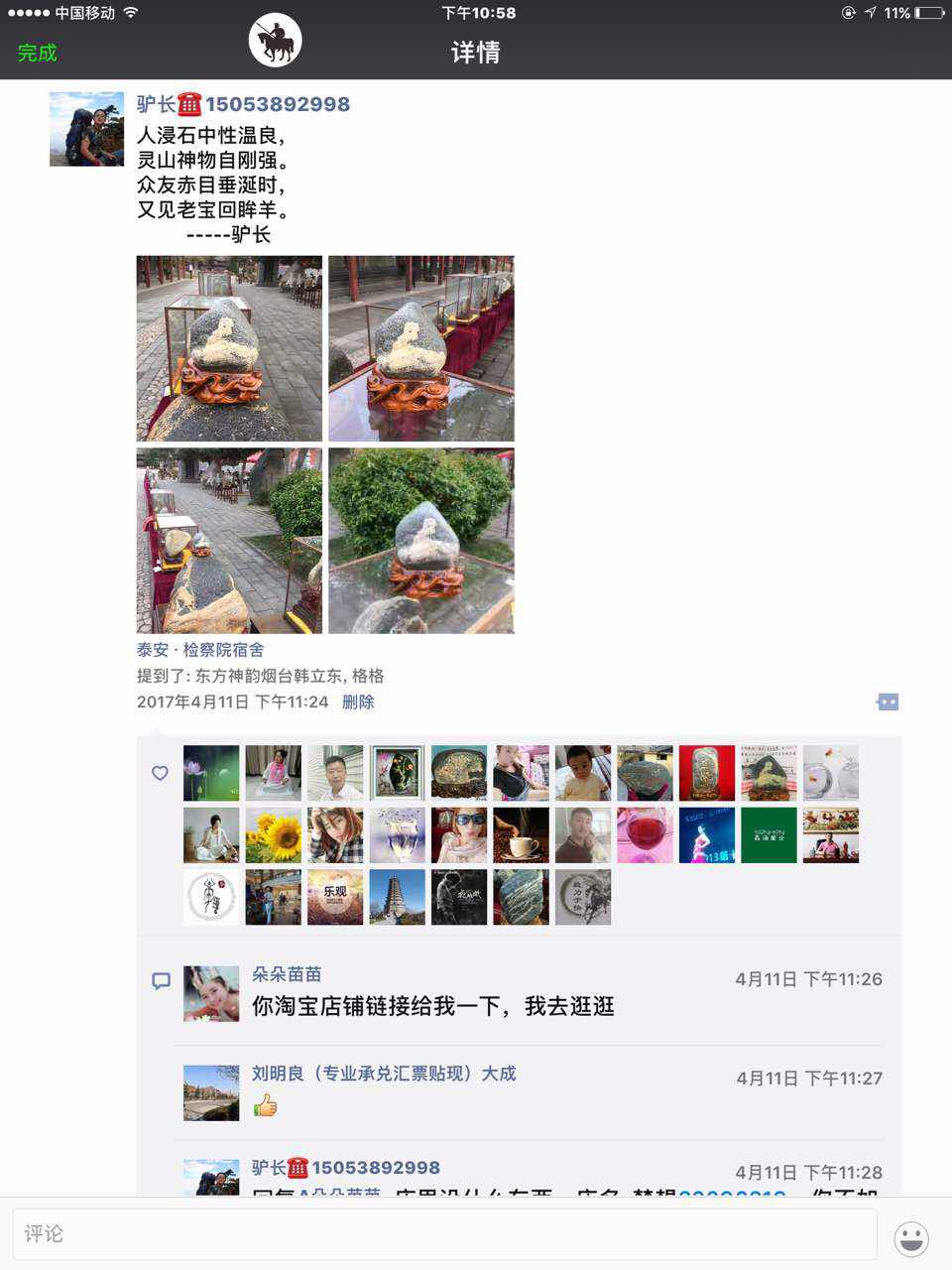Viewport: 952px width, 1270px height.
Task: Open location 泰安 · 检察院宿舍
Action: (200, 650)
